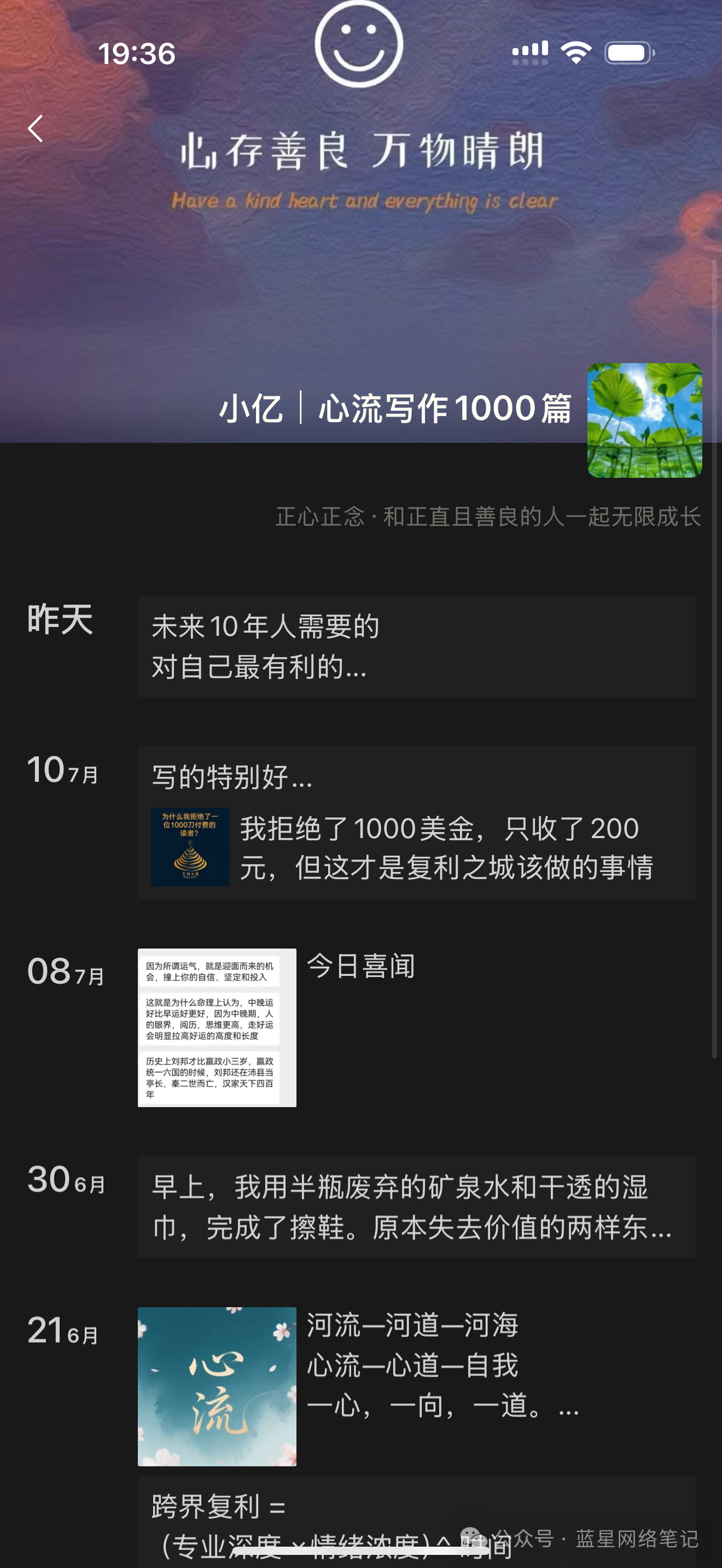Open the 30 June post about 擦鞋
This screenshot has width=722, height=1568.
[x=416, y=1207]
